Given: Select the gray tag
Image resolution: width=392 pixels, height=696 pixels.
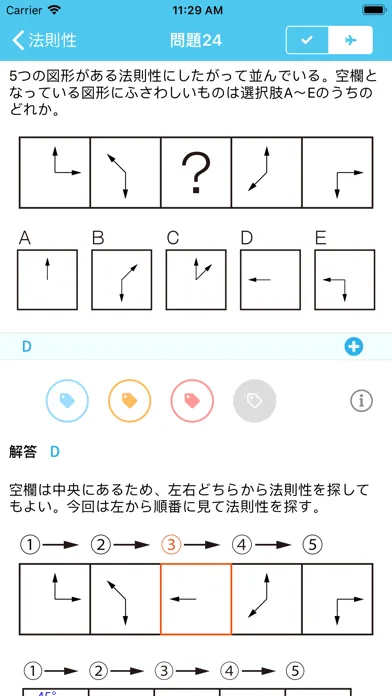Looking at the screenshot, I should click(255, 401).
